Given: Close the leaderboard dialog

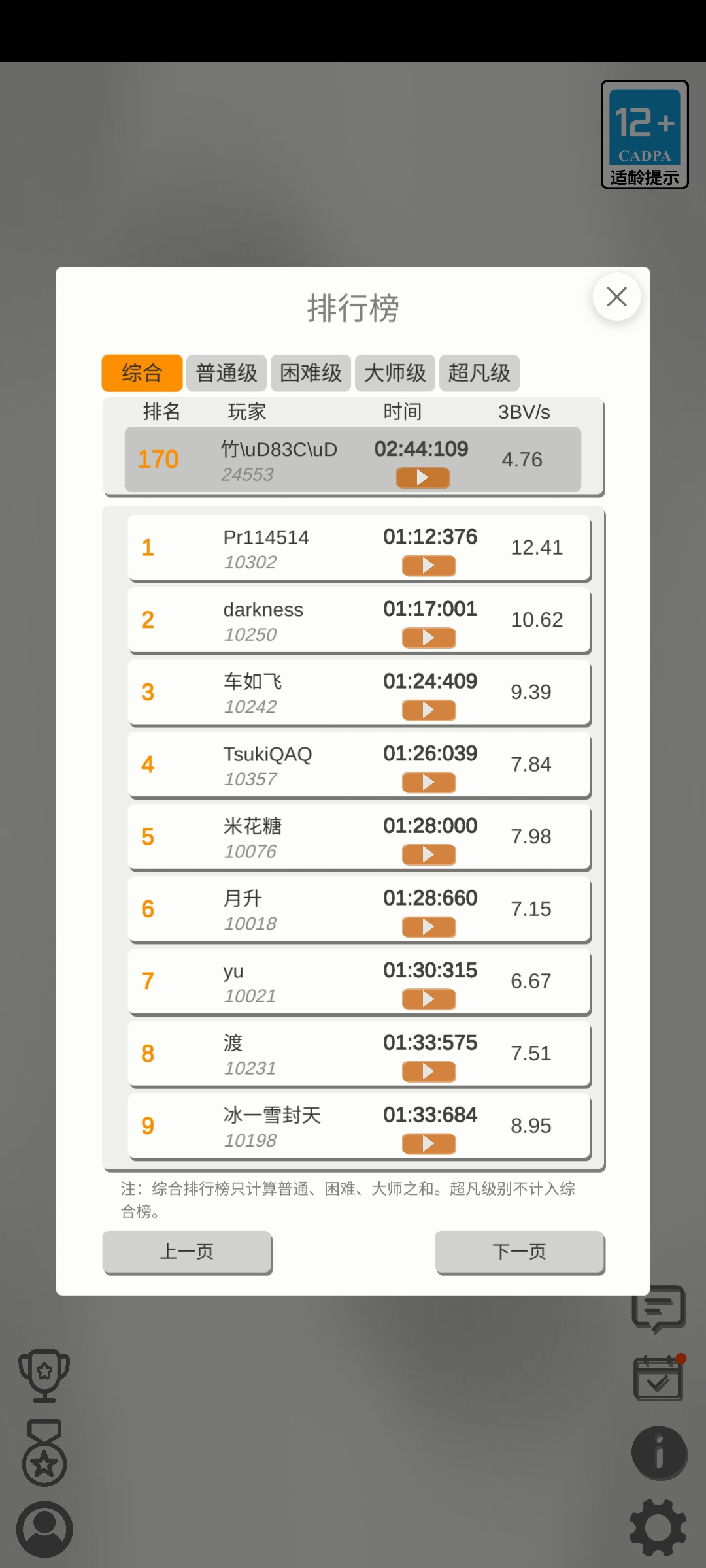Looking at the screenshot, I should point(616,297).
